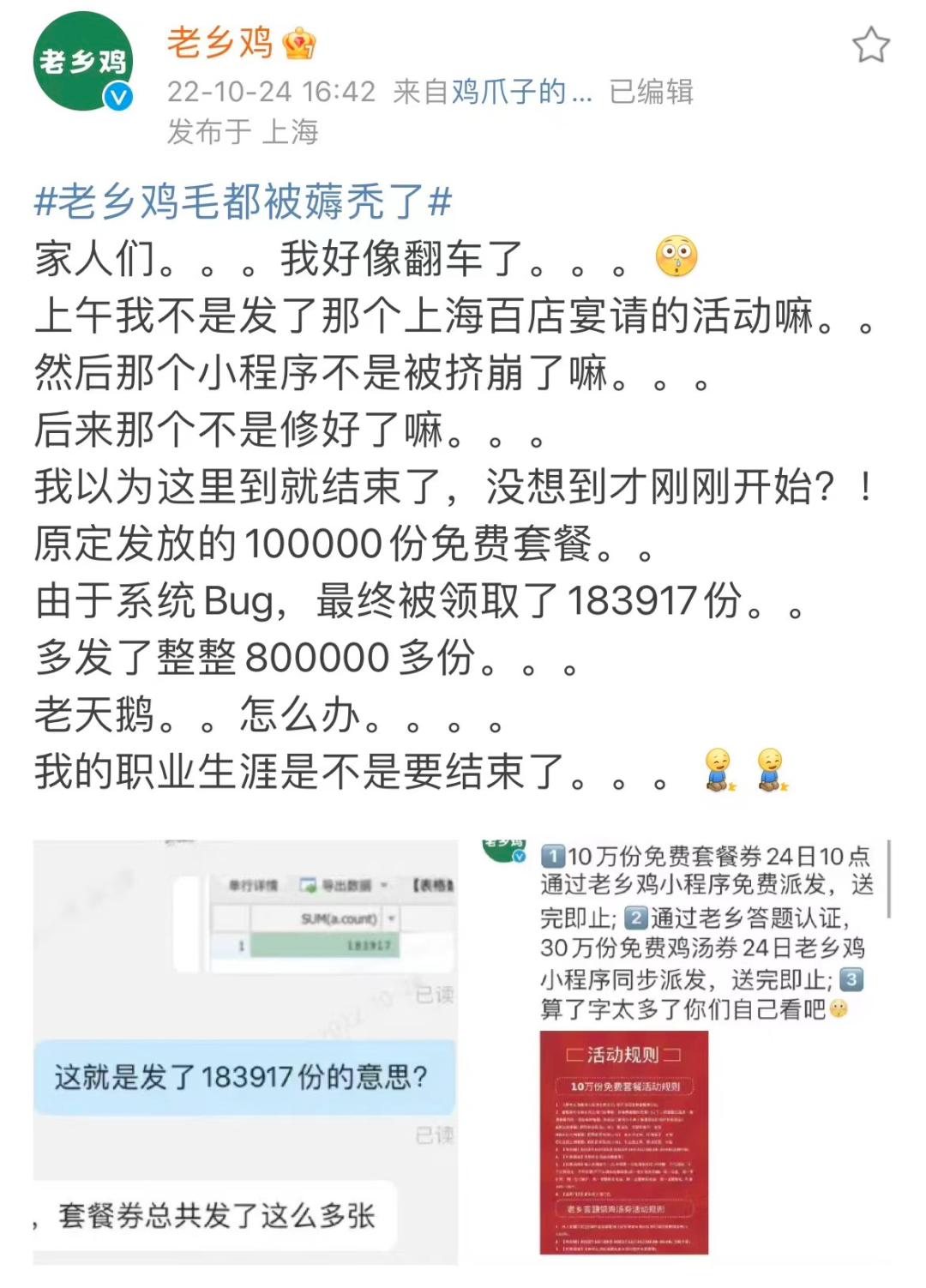Open the #老乡鸡毛都被薅秃了# hashtag
Viewport: 926px width, 1288px height.
click(x=243, y=202)
